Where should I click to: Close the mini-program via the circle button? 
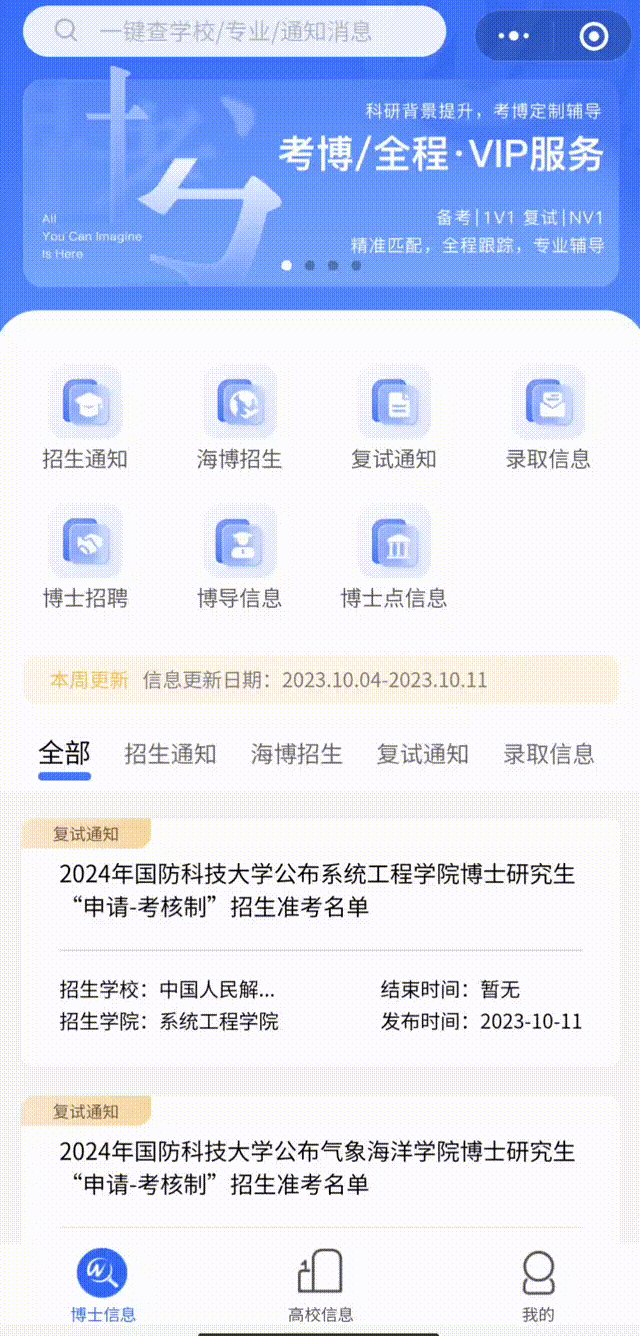[x=593, y=37]
